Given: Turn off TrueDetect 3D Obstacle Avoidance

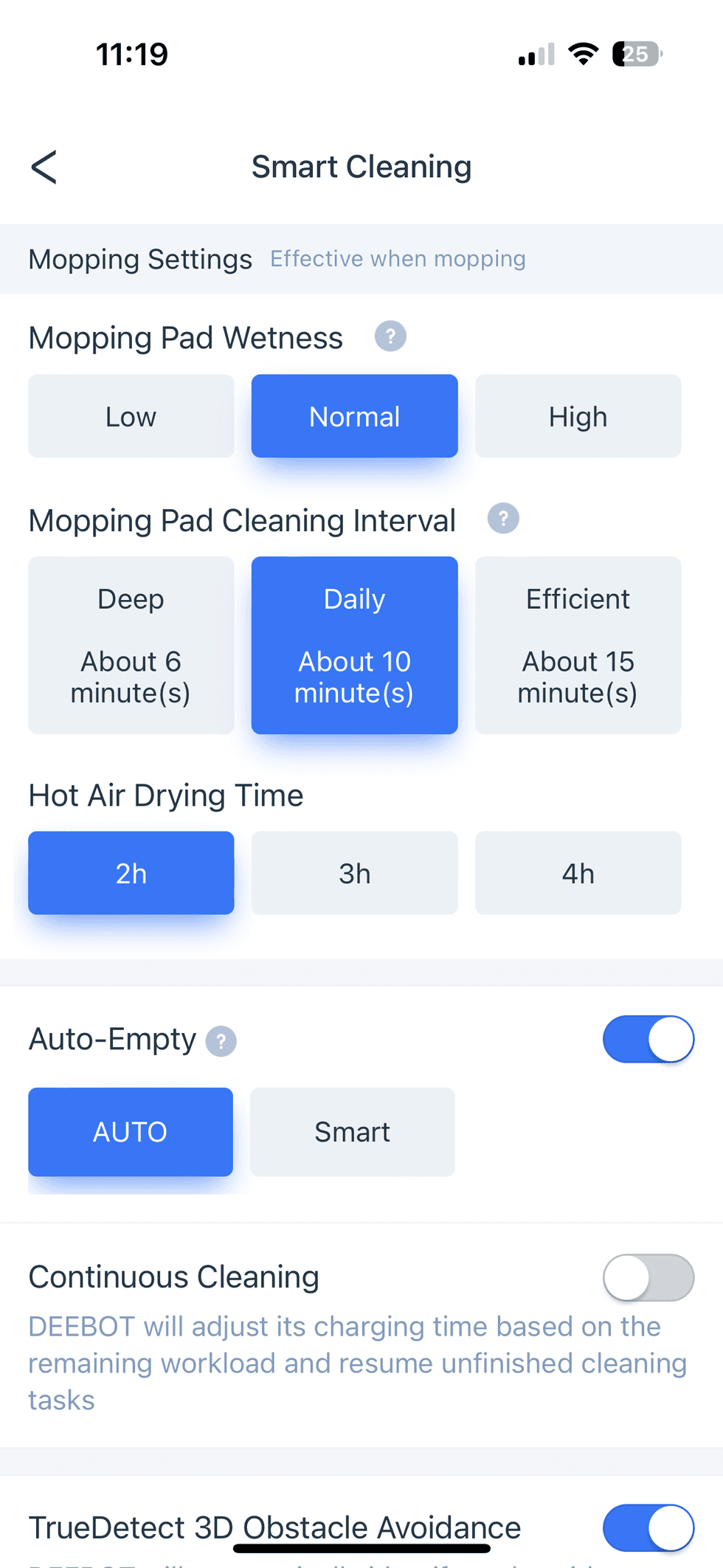Looking at the screenshot, I should point(648,1527).
